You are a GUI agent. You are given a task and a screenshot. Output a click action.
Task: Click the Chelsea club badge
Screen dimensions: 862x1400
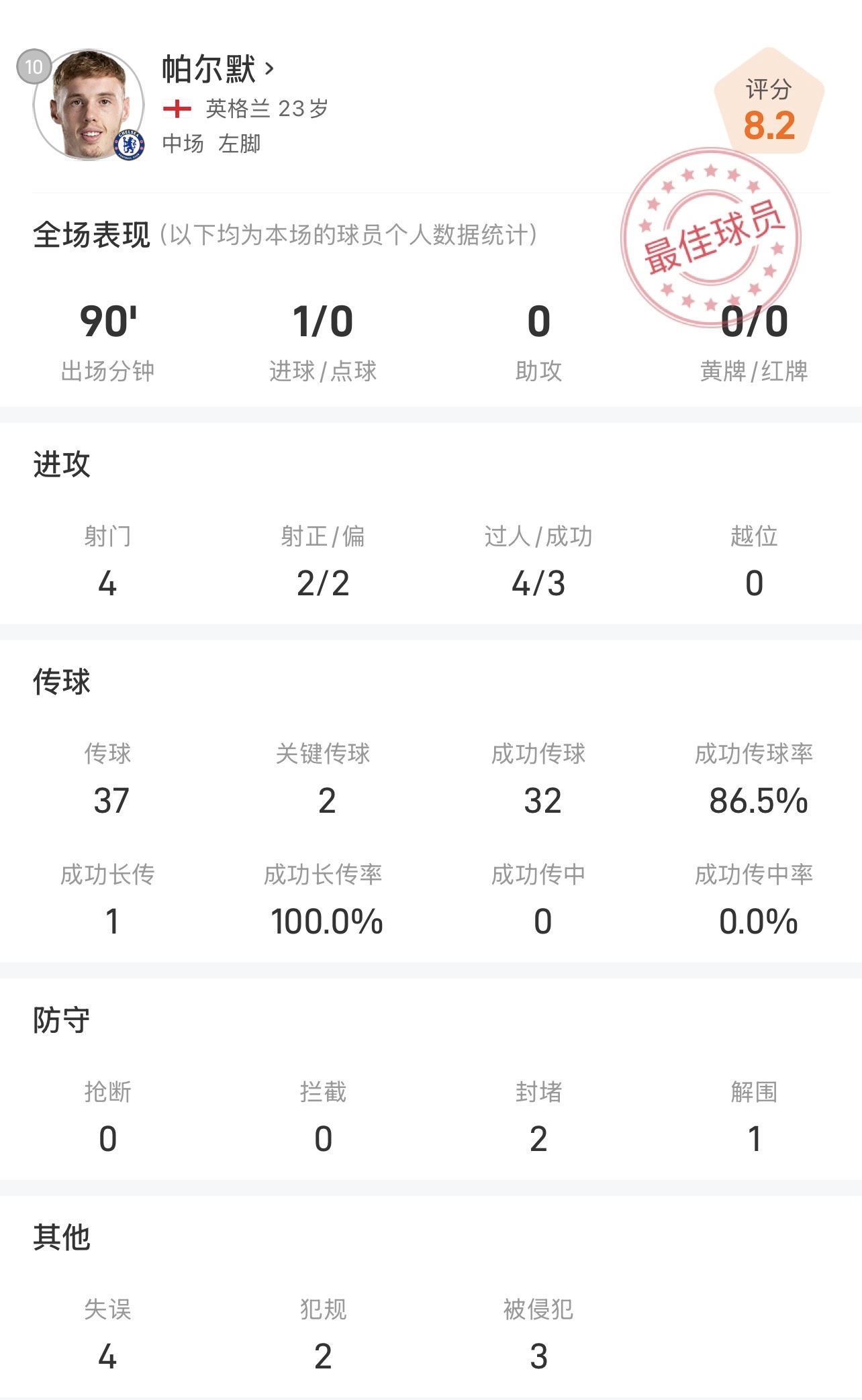pos(129,143)
